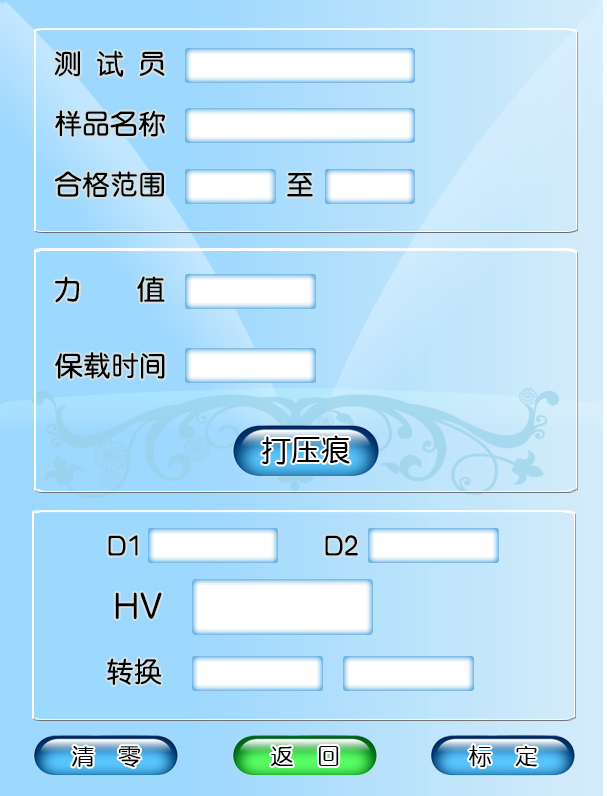Tap the second 转换 field

tap(408, 673)
